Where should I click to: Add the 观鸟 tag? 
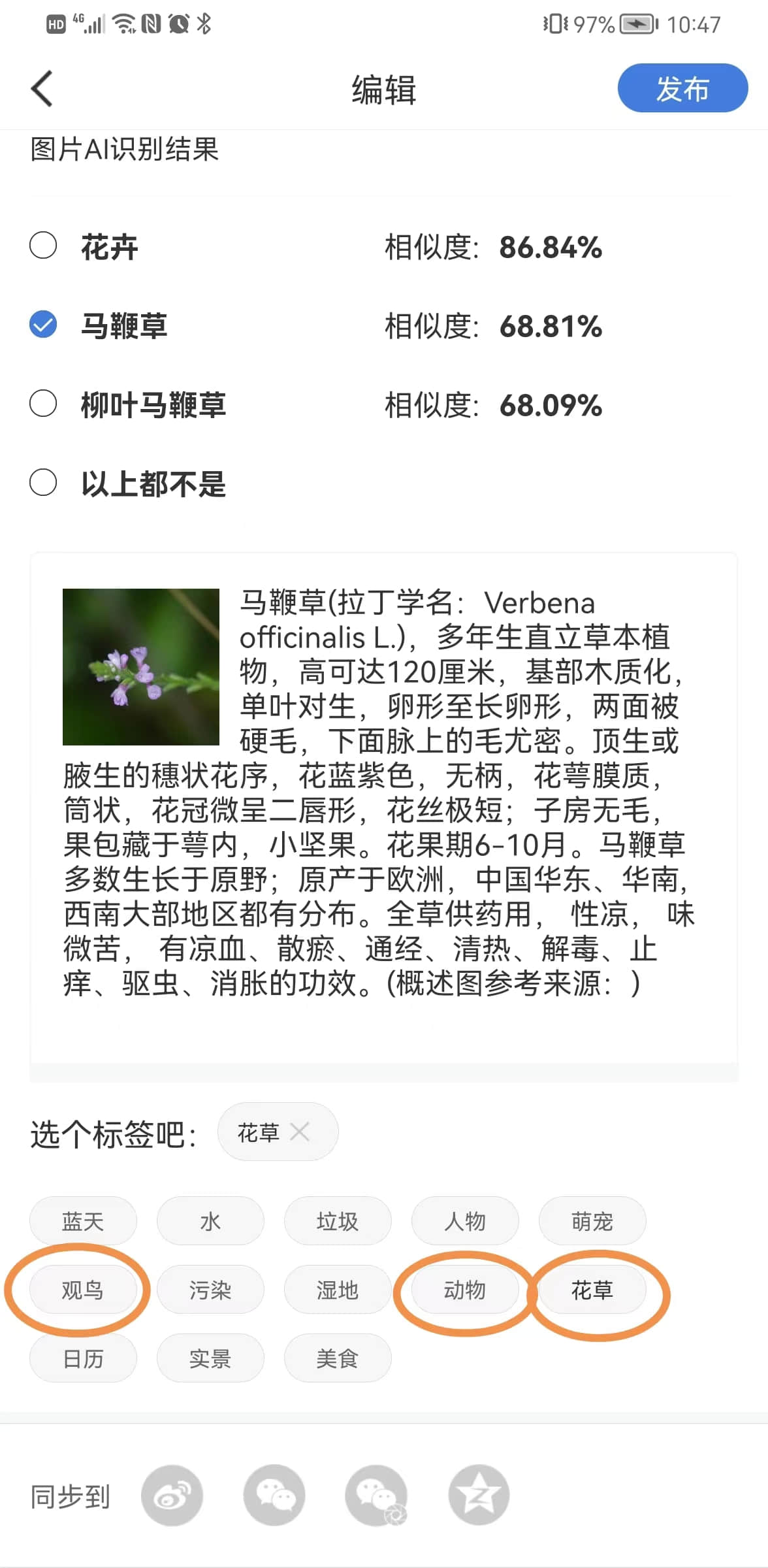coord(83,1290)
